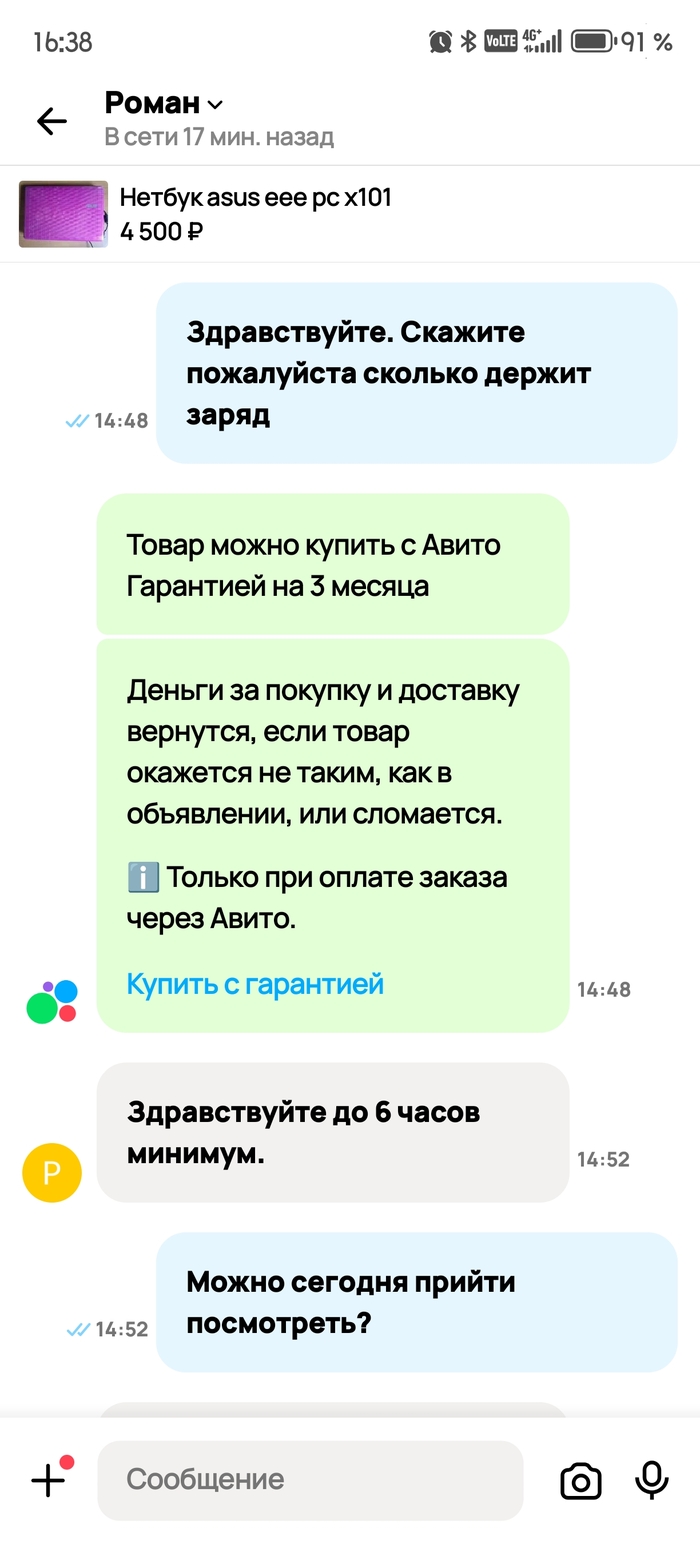The width and height of the screenshot is (700, 1544).
Task: Open the attachments plus menu
Action: (49, 1479)
